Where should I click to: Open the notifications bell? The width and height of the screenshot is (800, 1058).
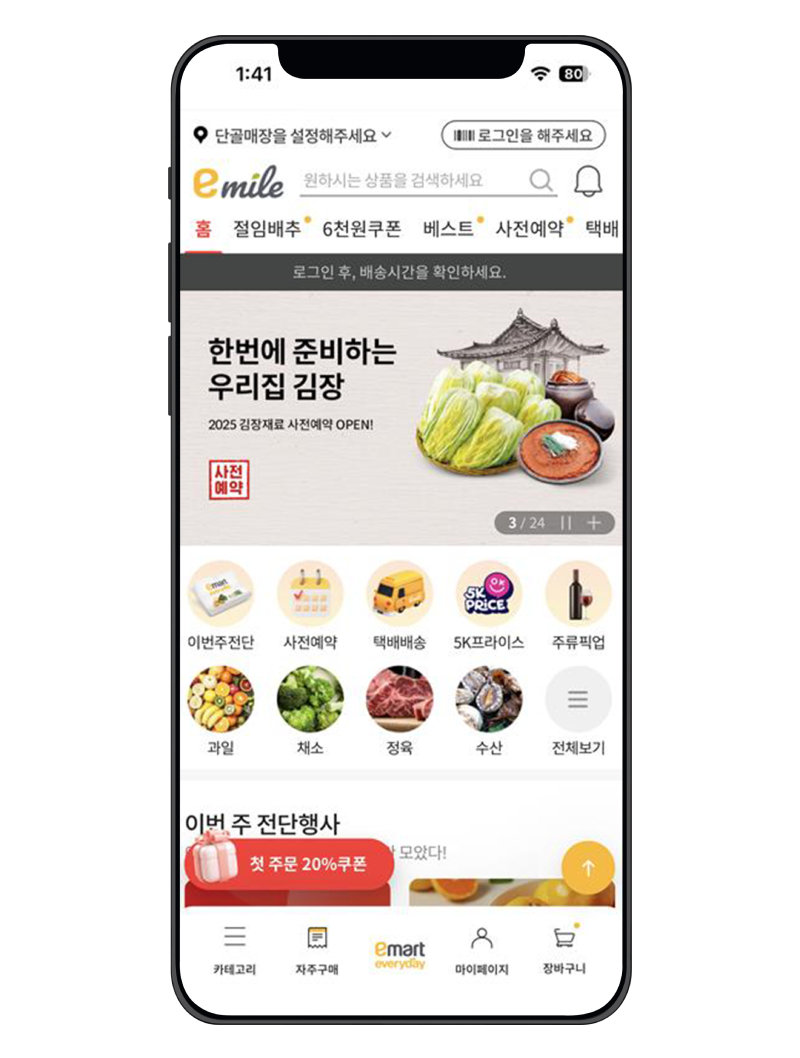pos(588,181)
